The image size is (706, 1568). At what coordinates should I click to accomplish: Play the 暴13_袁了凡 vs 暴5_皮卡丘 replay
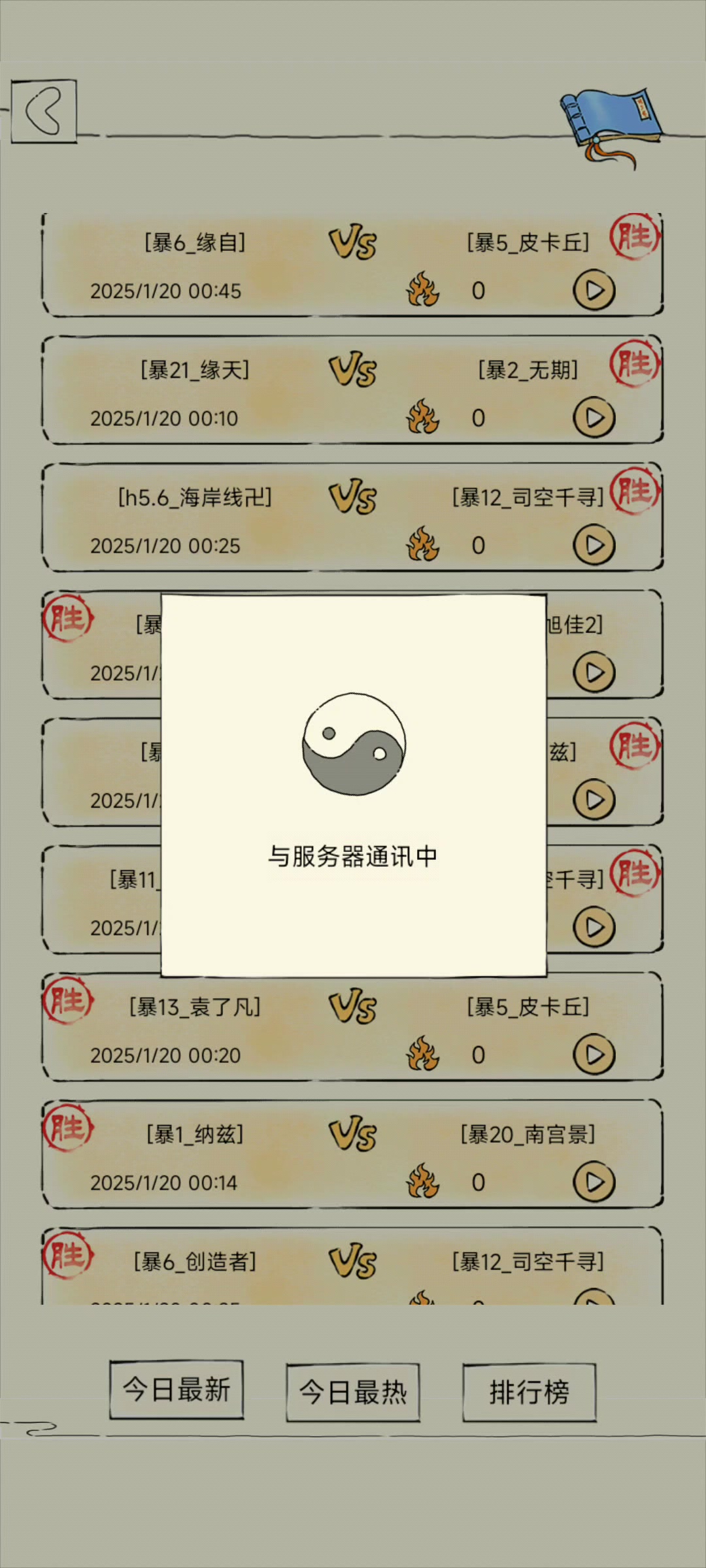click(x=594, y=1055)
